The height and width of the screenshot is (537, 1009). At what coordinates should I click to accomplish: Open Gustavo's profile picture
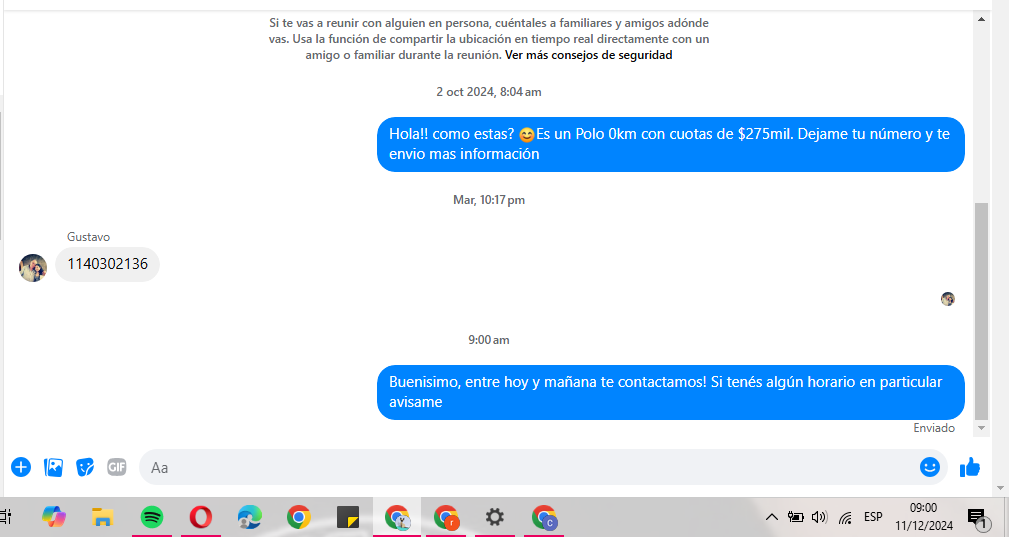pos(33,267)
